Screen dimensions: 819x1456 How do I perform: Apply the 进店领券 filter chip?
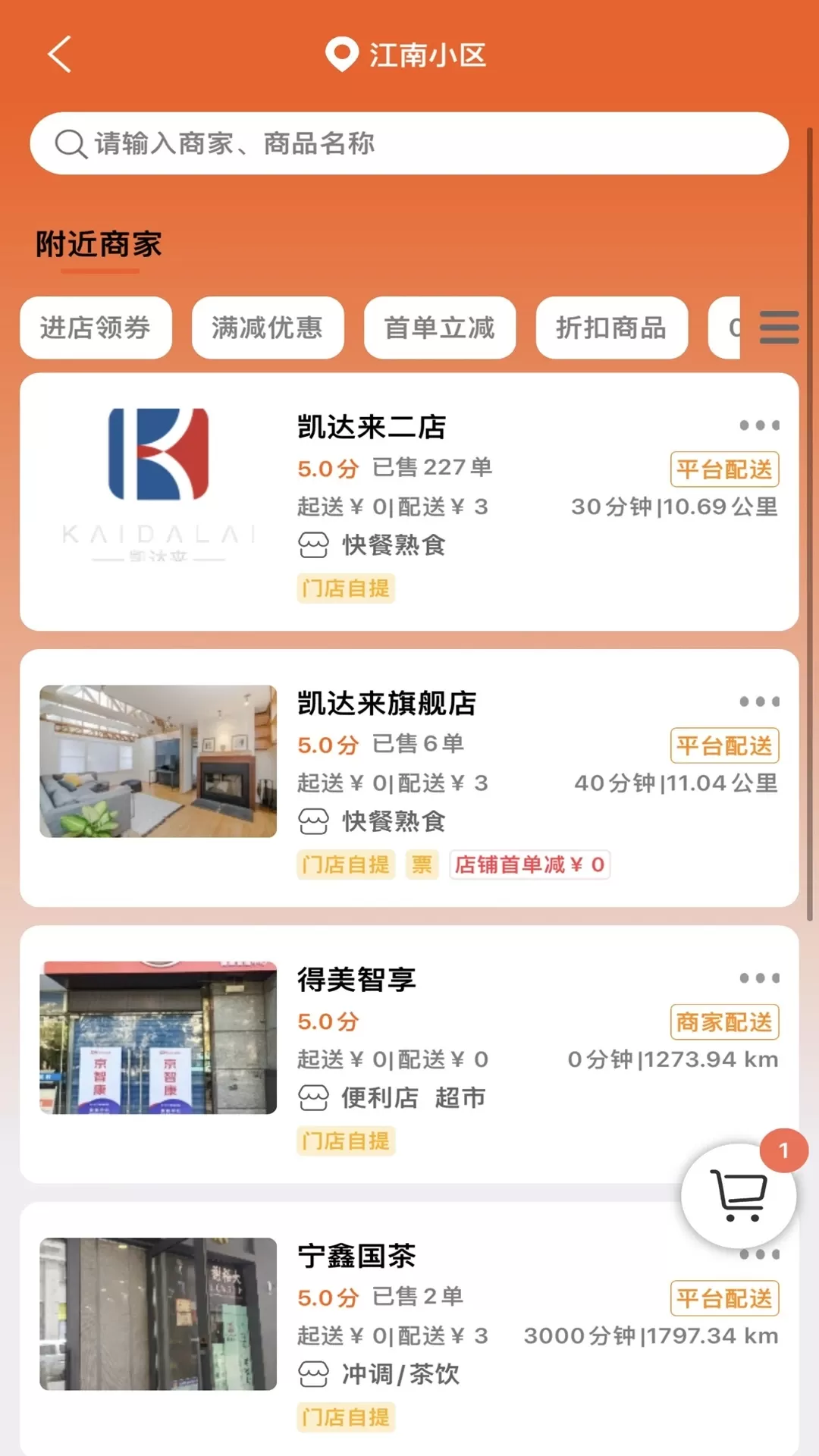96,328
